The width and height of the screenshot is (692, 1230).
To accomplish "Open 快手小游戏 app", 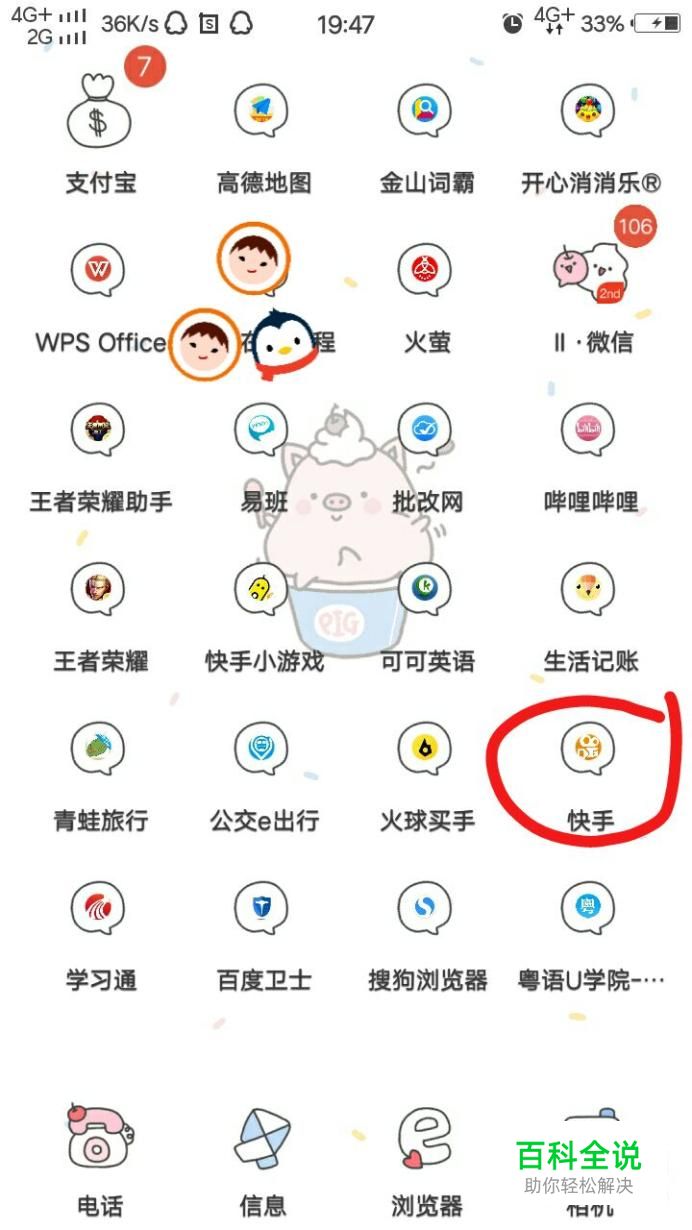I will point(262,592).
